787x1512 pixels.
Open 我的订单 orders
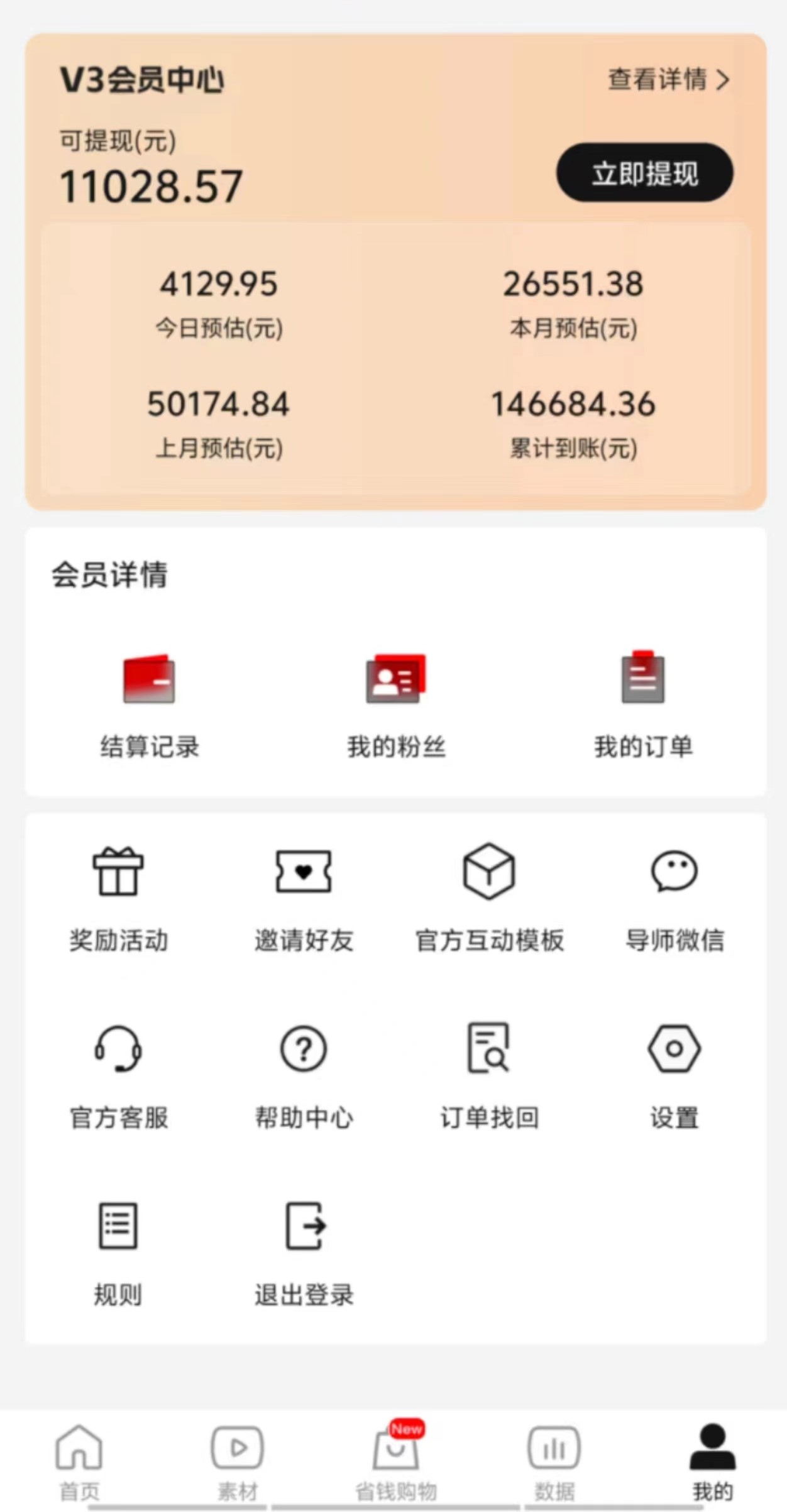pyautogui.click(x=643, y=704)
